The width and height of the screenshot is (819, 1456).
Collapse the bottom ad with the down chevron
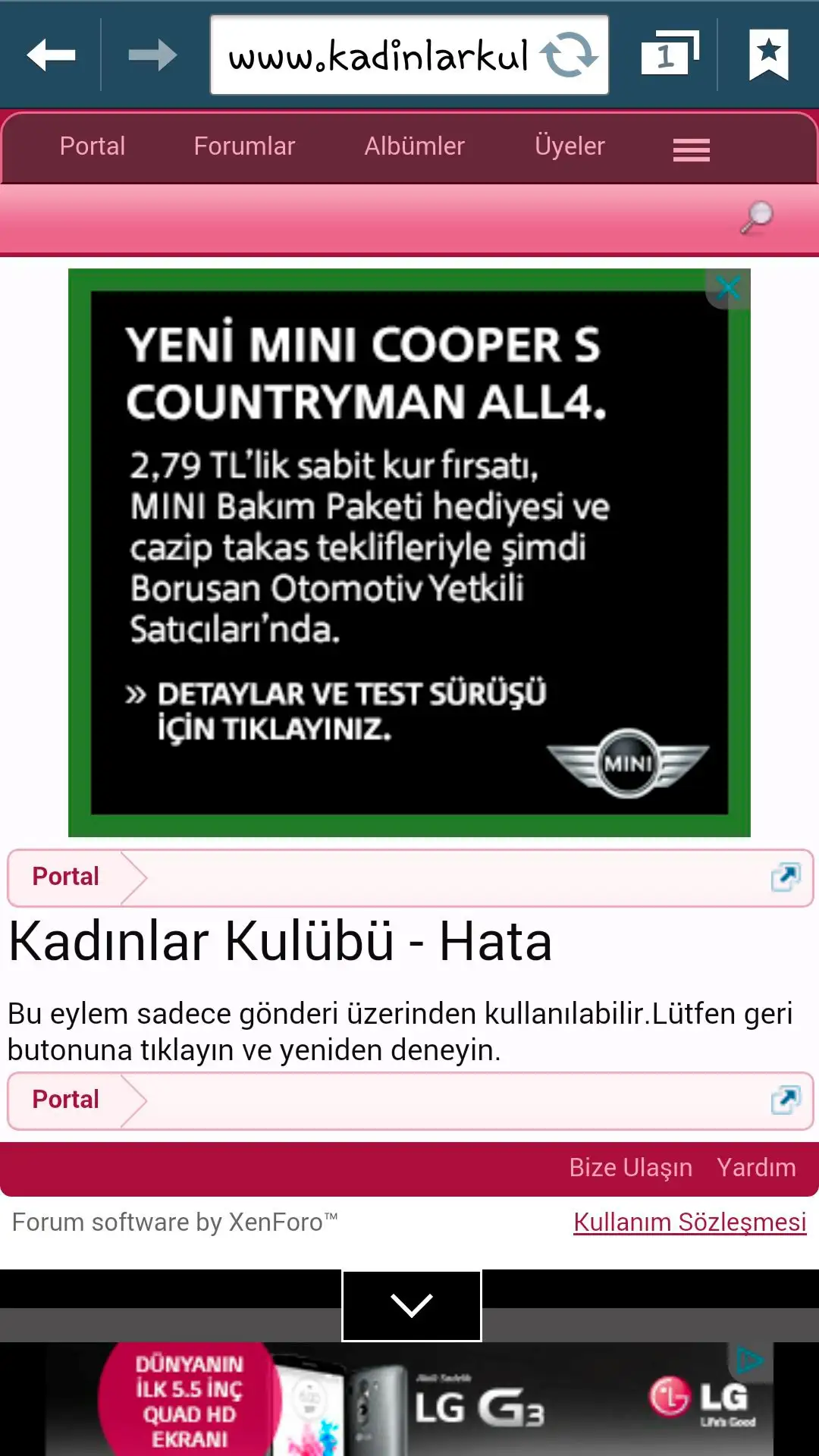(409, 1303)
